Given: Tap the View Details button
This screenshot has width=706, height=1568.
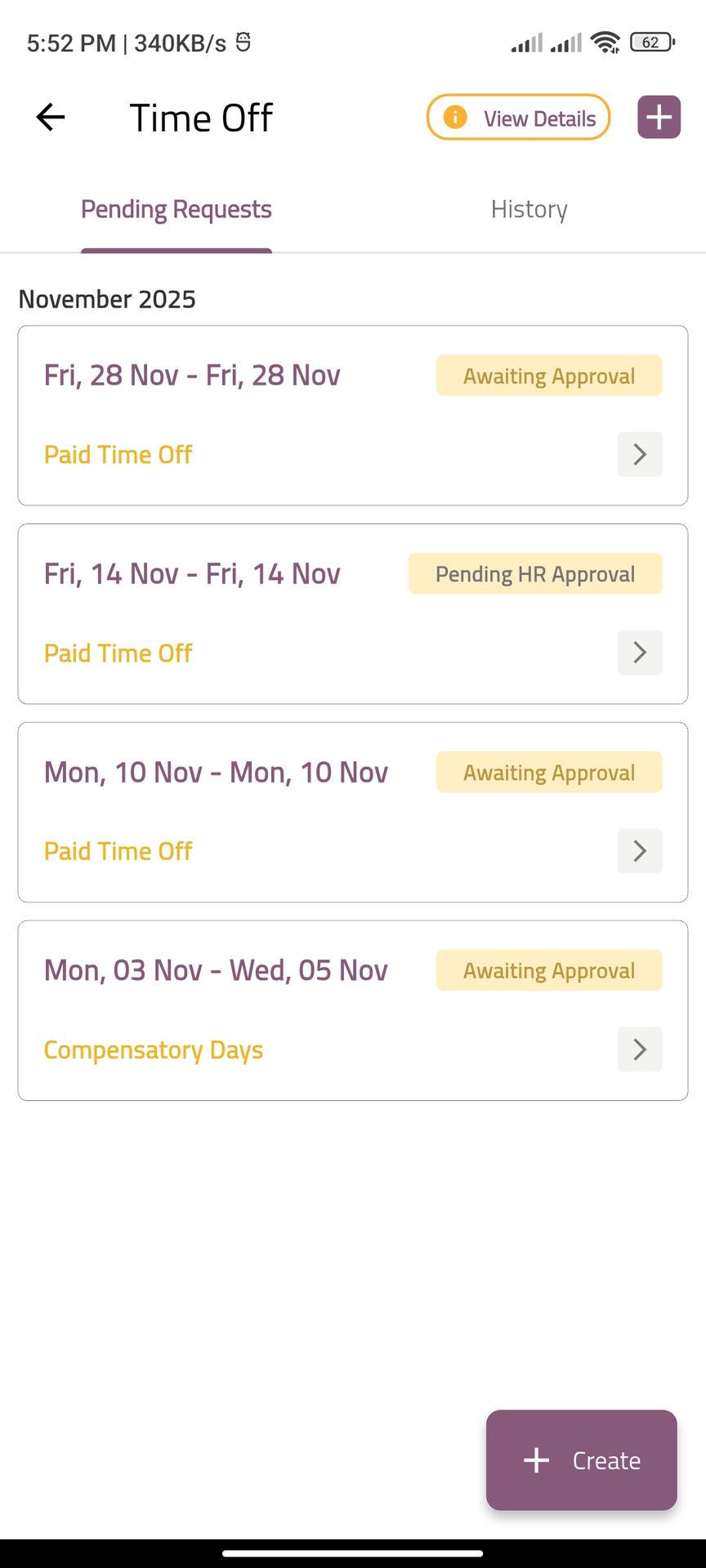Looking at the screenshot, I should 518,118.
